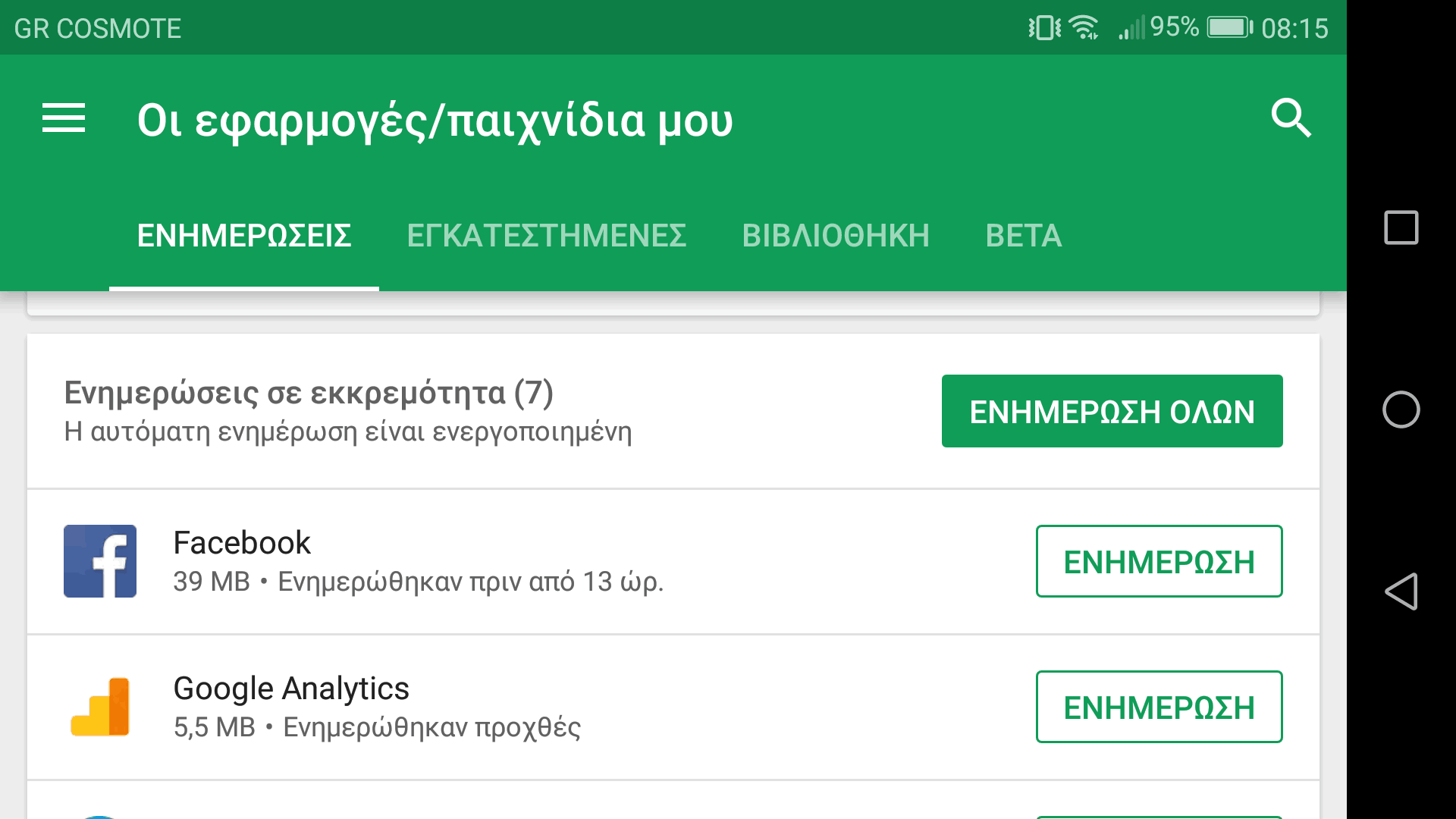Update the Facebook app

point(1159,561)
